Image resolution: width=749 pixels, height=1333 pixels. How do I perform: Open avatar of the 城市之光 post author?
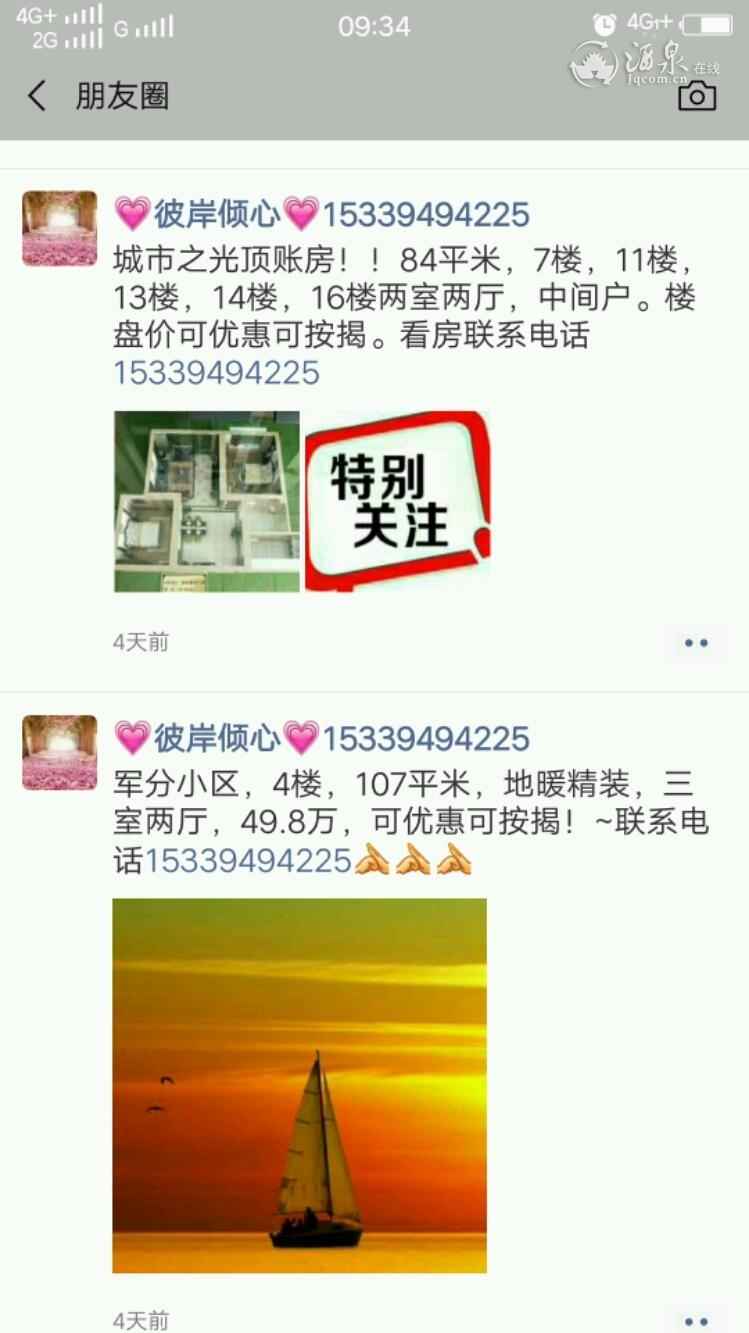pos(60,228)
